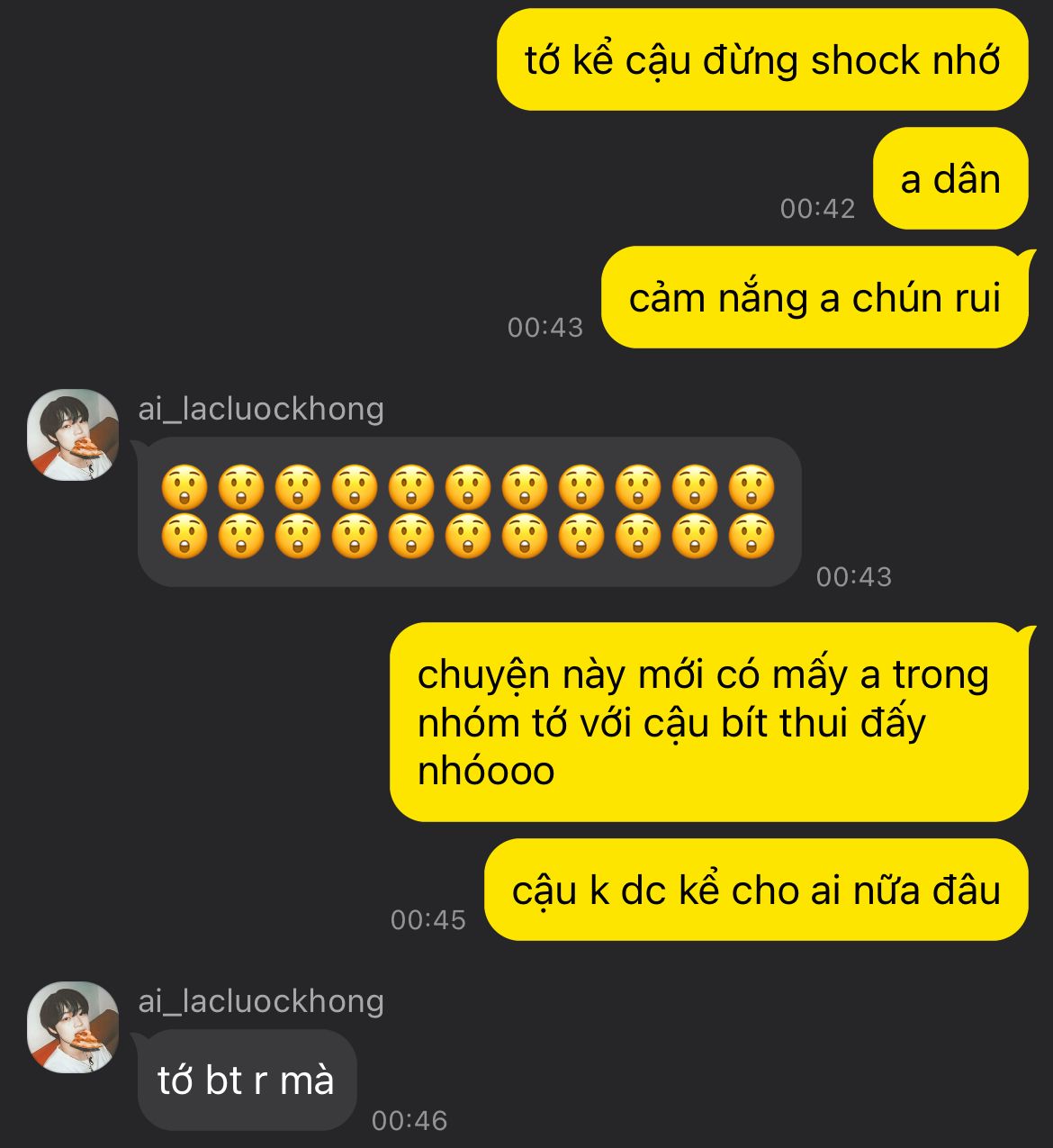This screenshot has width=1053, height=1148.
Task: Open ai_lacluockhong's avatar beside the emoji message
Action: pyautogui.click(x=73, y=435)
